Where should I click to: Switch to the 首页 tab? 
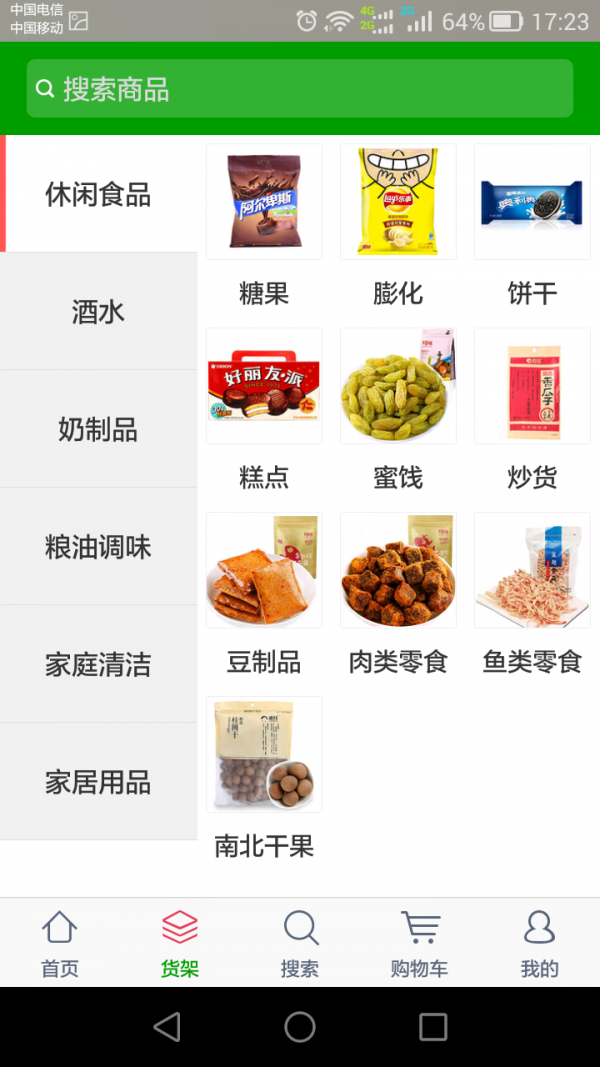(60, 943)
